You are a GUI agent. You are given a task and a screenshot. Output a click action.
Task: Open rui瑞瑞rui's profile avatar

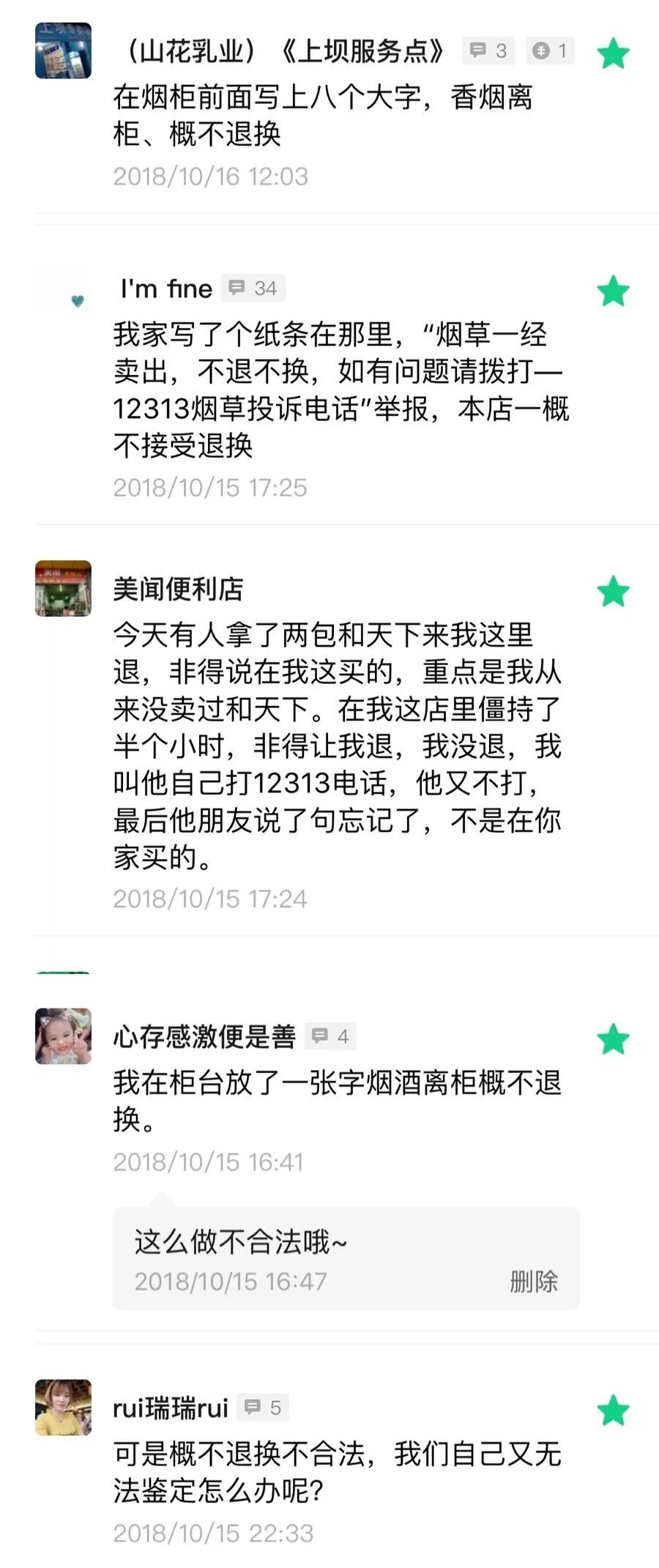(64, 1407)
